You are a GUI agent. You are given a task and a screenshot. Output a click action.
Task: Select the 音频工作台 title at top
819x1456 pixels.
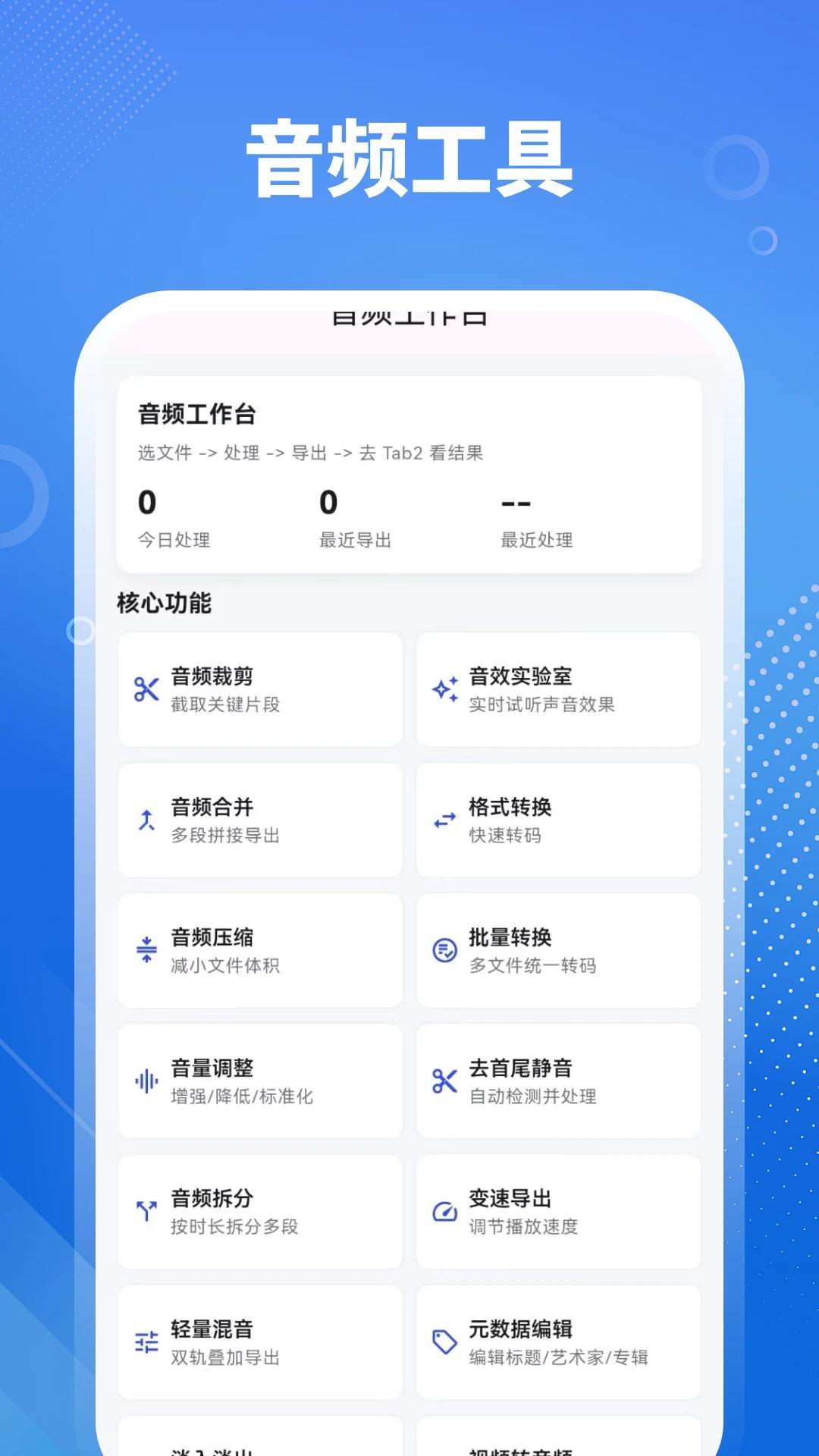pos(196,415)
